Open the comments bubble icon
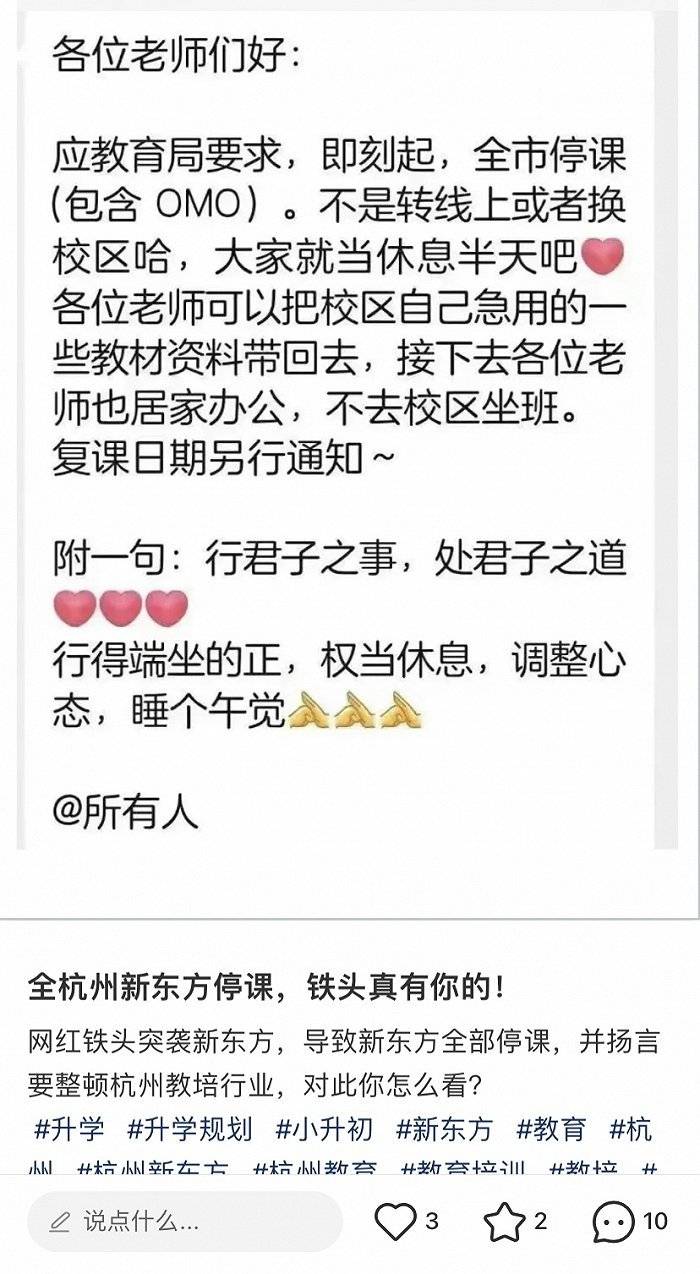The height and width of the screenshot is (1274, 700). 613,1221
